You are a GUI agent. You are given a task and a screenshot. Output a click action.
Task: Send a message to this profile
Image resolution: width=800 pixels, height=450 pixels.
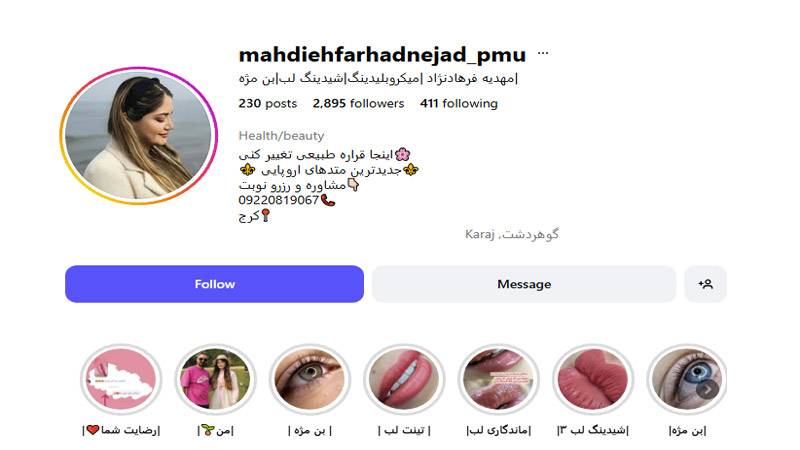pos(523,284)
